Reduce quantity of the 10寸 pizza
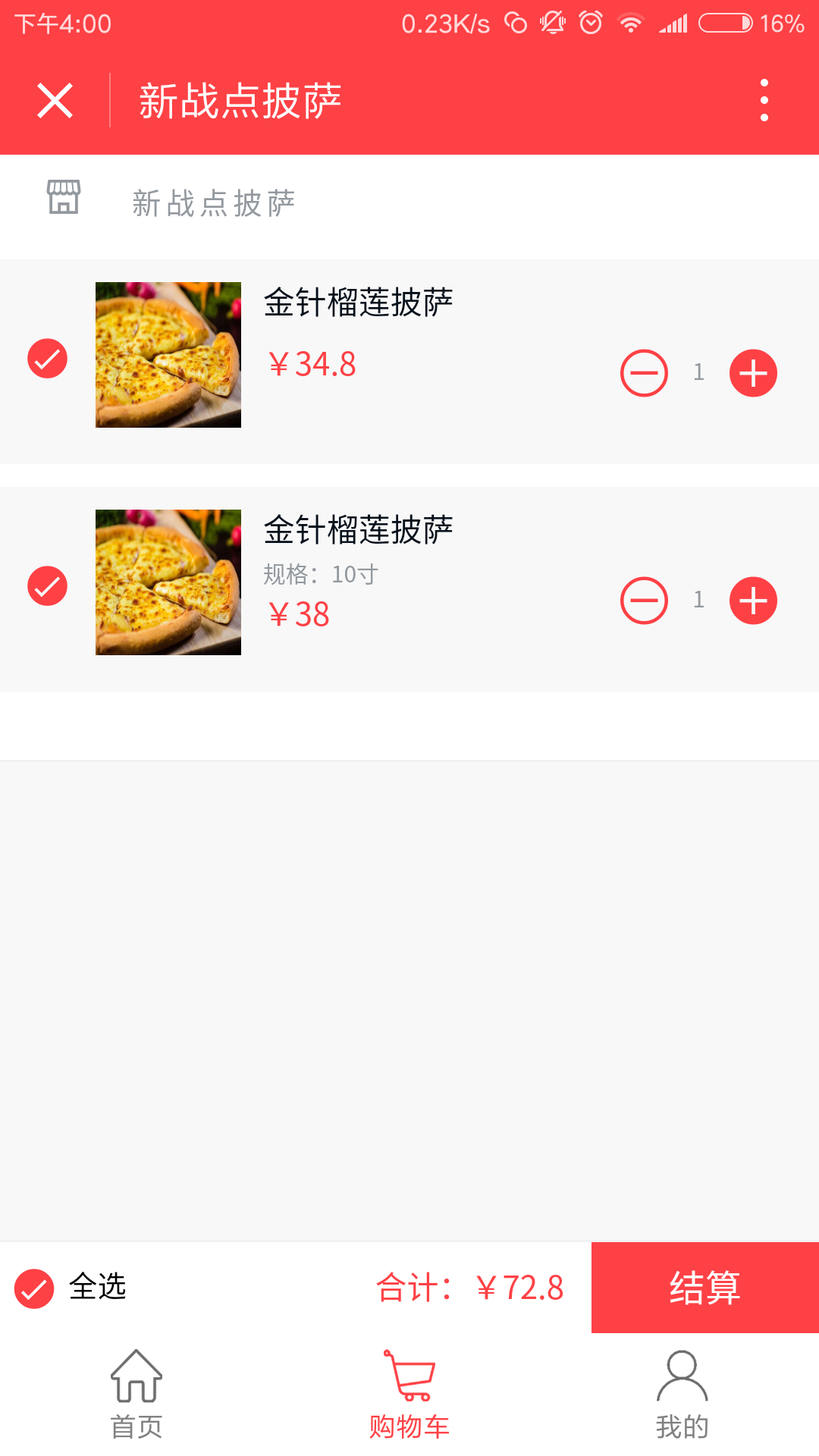 coord(644,601)
